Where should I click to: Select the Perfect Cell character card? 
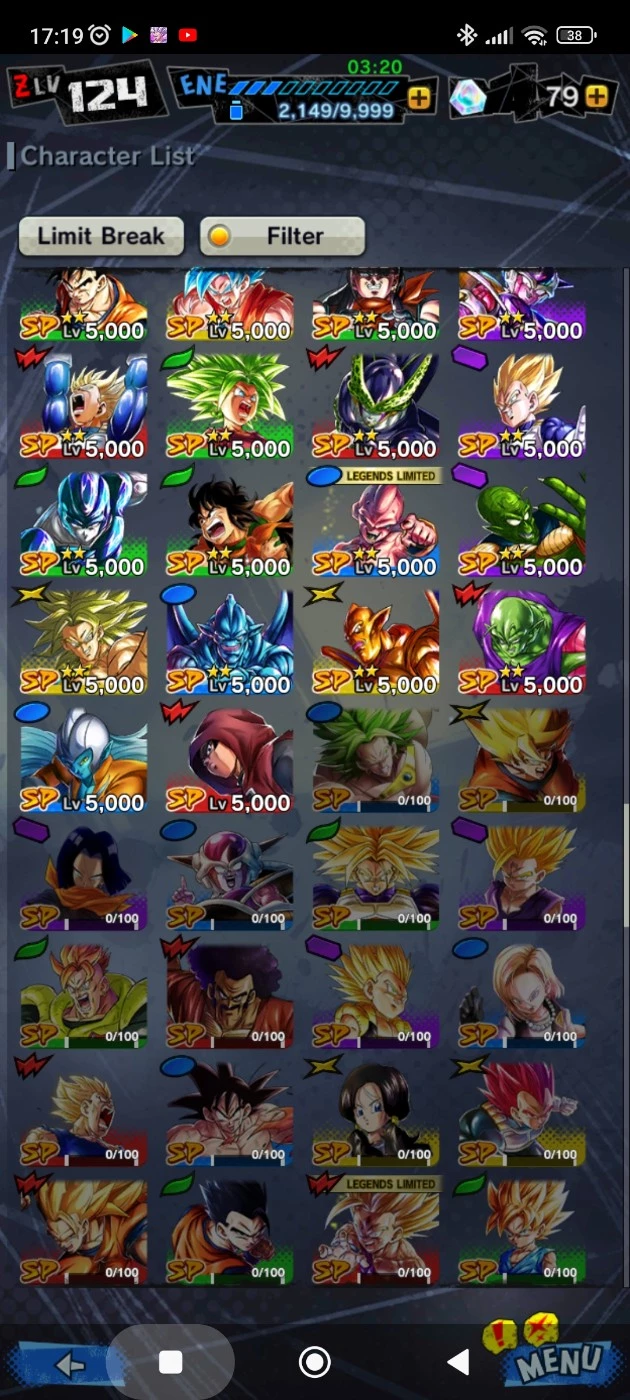[375, 408]
